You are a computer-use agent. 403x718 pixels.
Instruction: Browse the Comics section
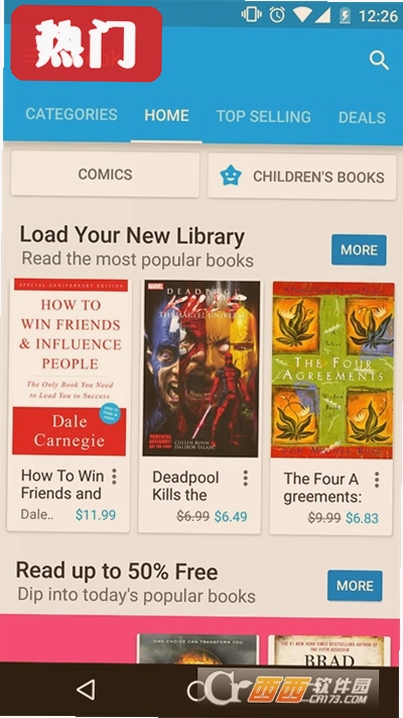(105, 174)
